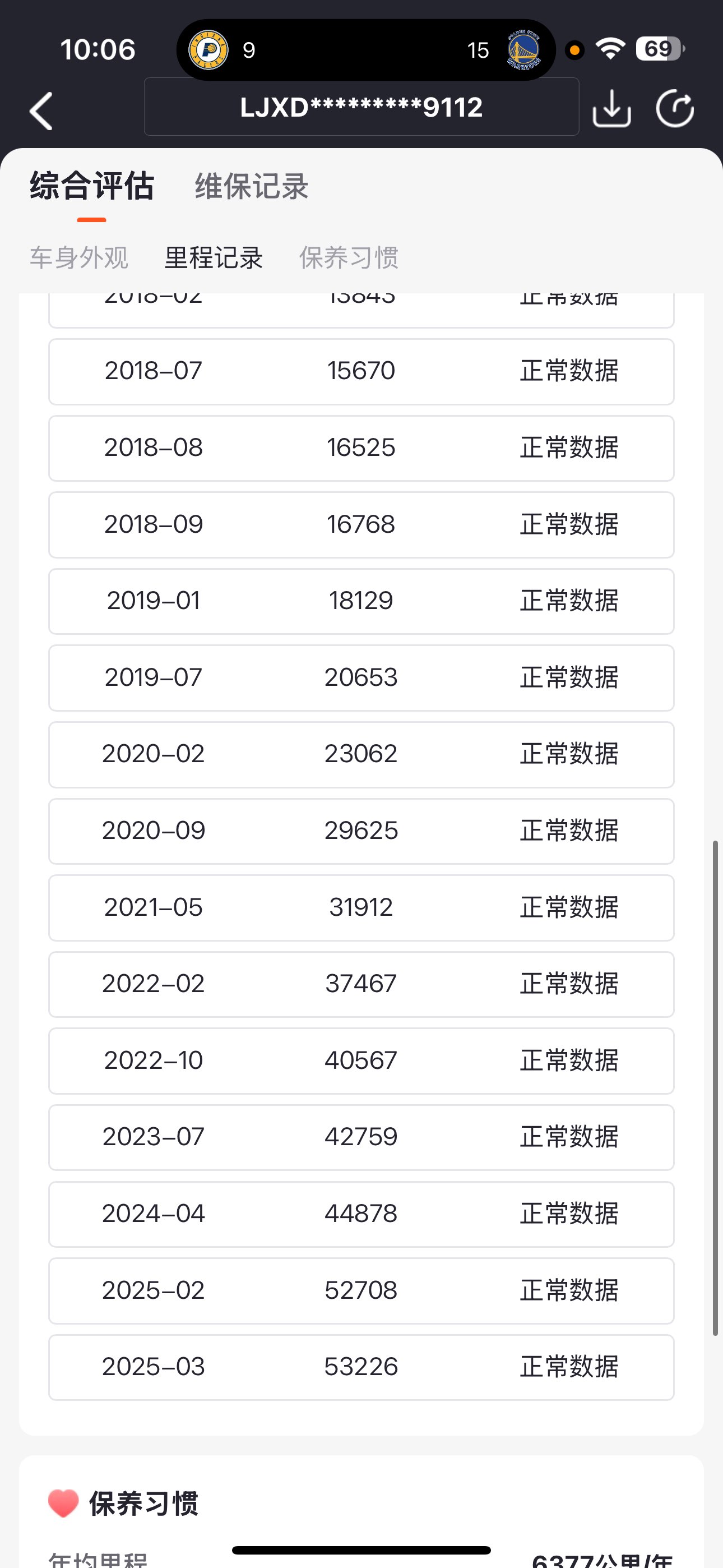Screen dimensions: 723x1568
Task: Jump to the 车身外观 section
Action: click(x=79, y=257)
